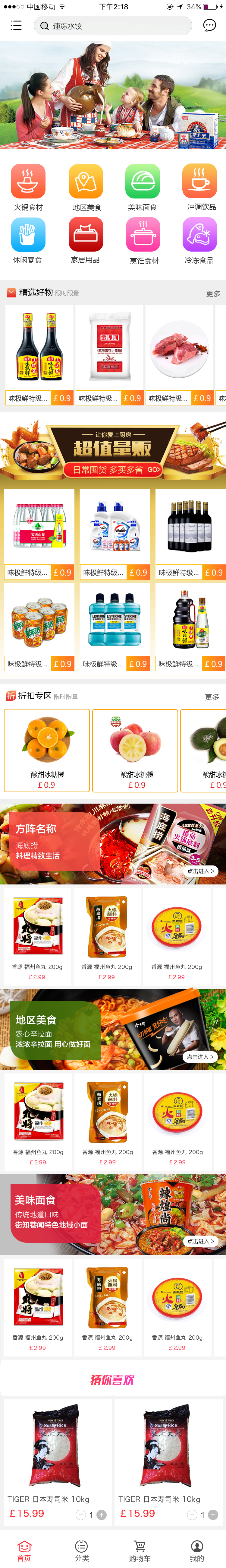Switch to the 首页 tab
The image size is (226, 1568).
24,1550
